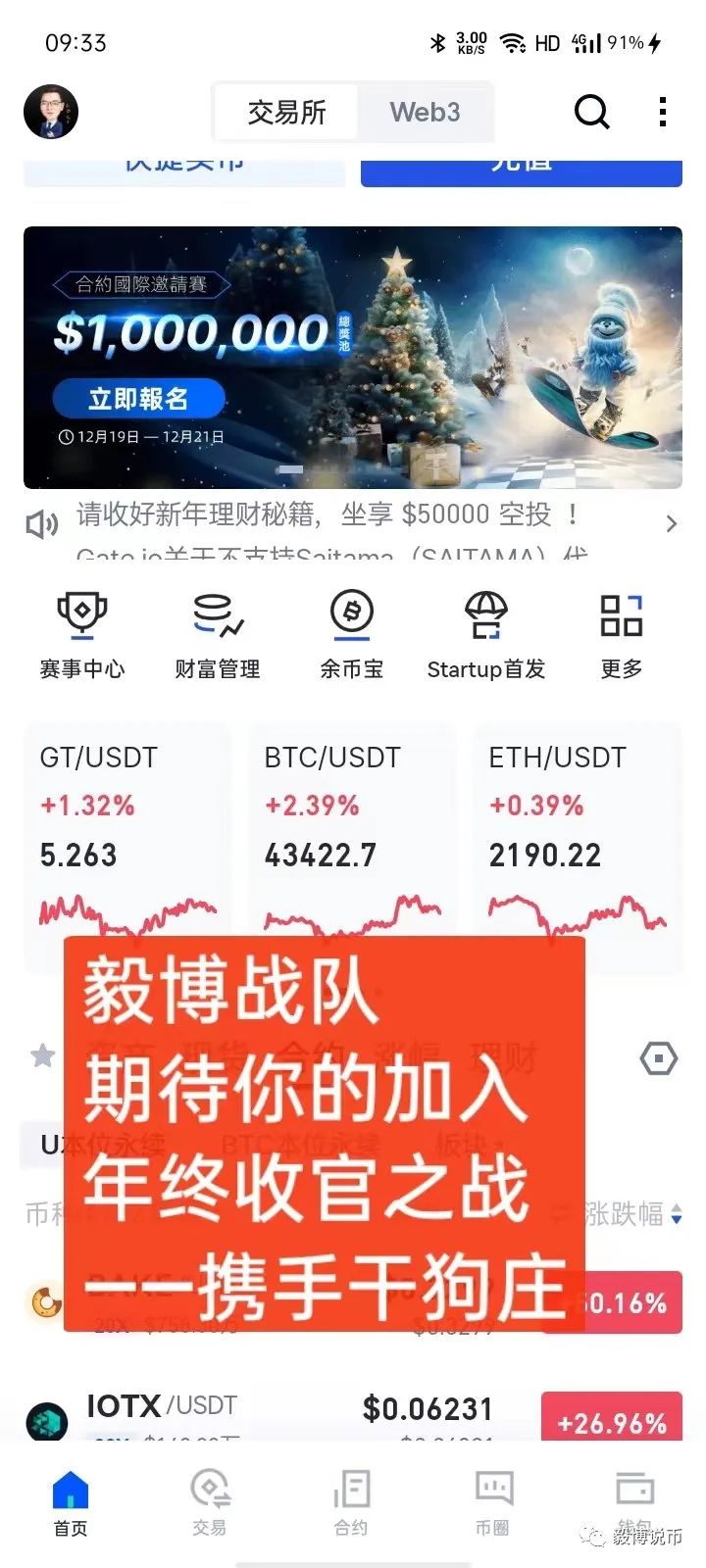Open the profile avatar
This screenshot has width=706, height=1568.
click(x=51, y=112)
